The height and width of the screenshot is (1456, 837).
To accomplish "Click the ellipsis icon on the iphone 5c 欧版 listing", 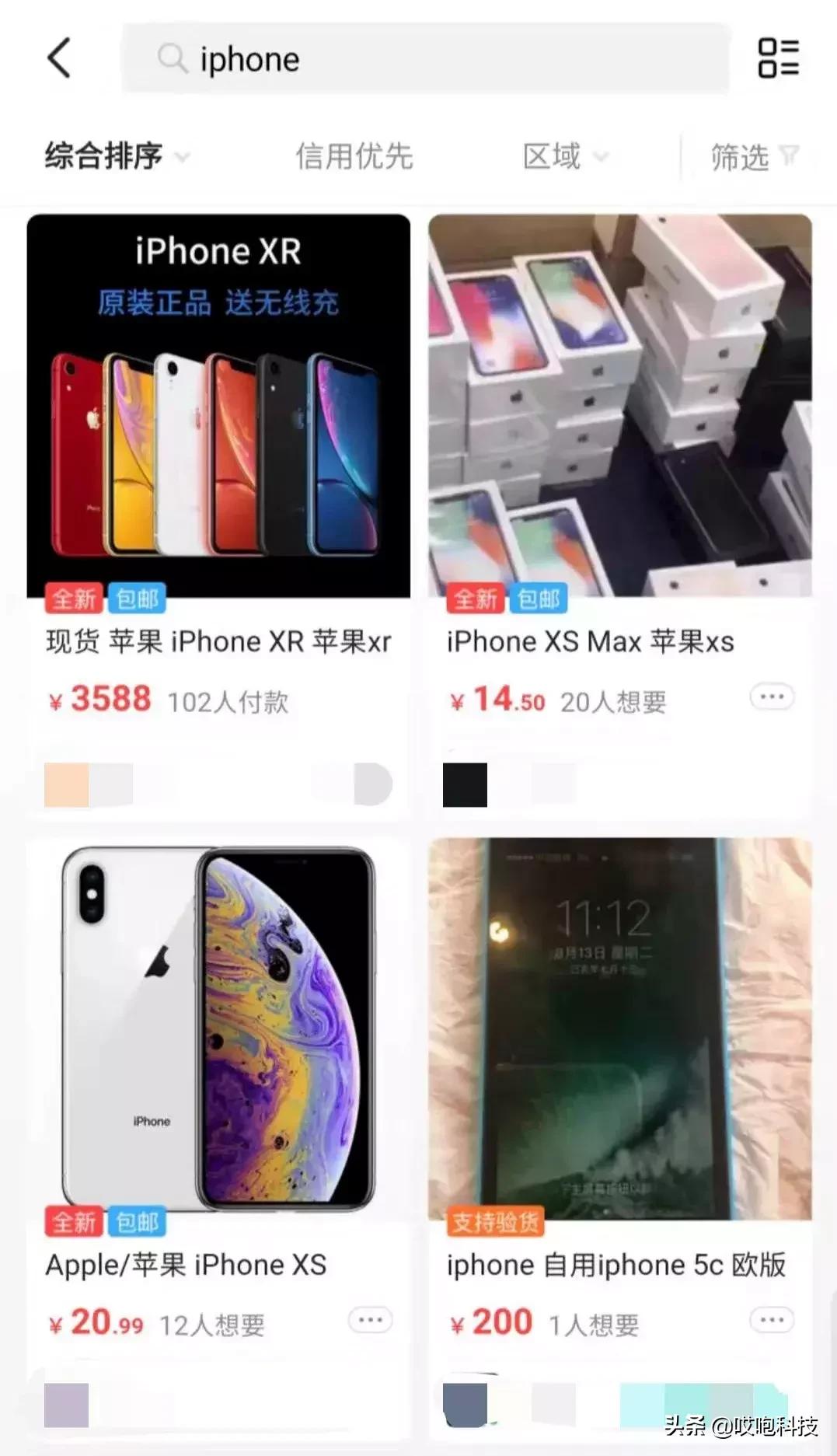I will point(770,1319).
